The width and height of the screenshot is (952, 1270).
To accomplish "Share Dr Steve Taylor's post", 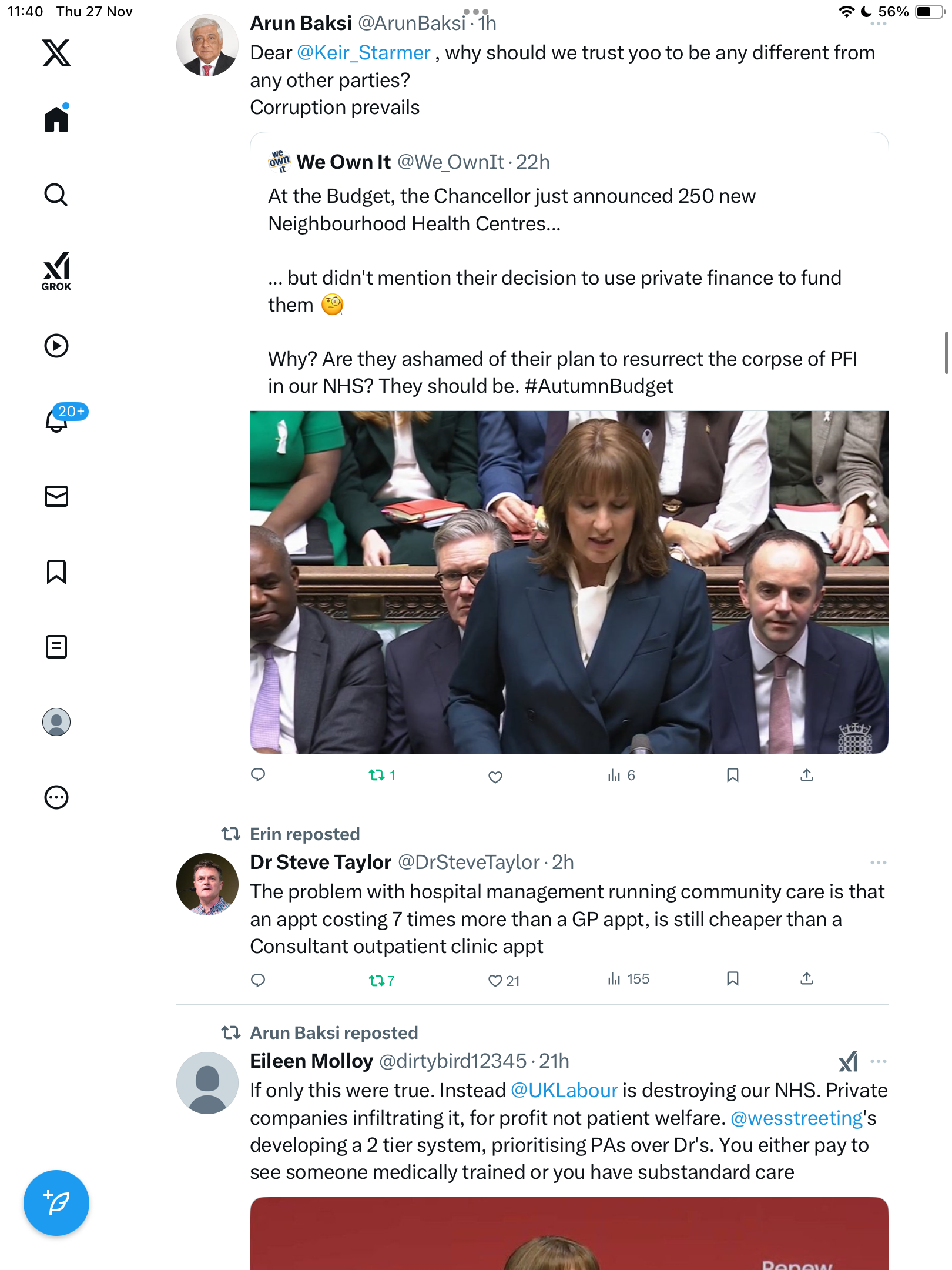I will [x=807, y=978].
